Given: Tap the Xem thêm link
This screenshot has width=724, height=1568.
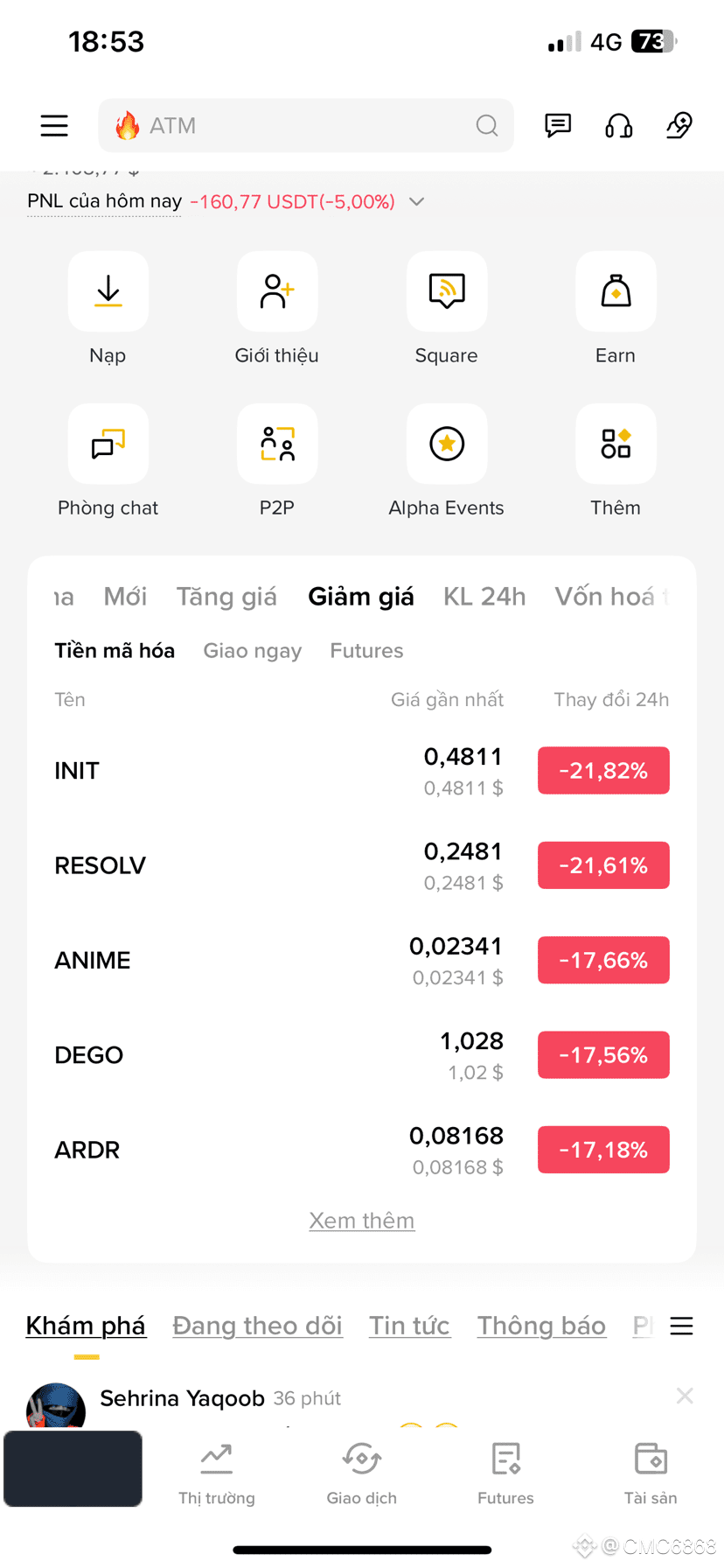Looking at the screenshot, I should pyautogui.click(x=362, y=1221).
